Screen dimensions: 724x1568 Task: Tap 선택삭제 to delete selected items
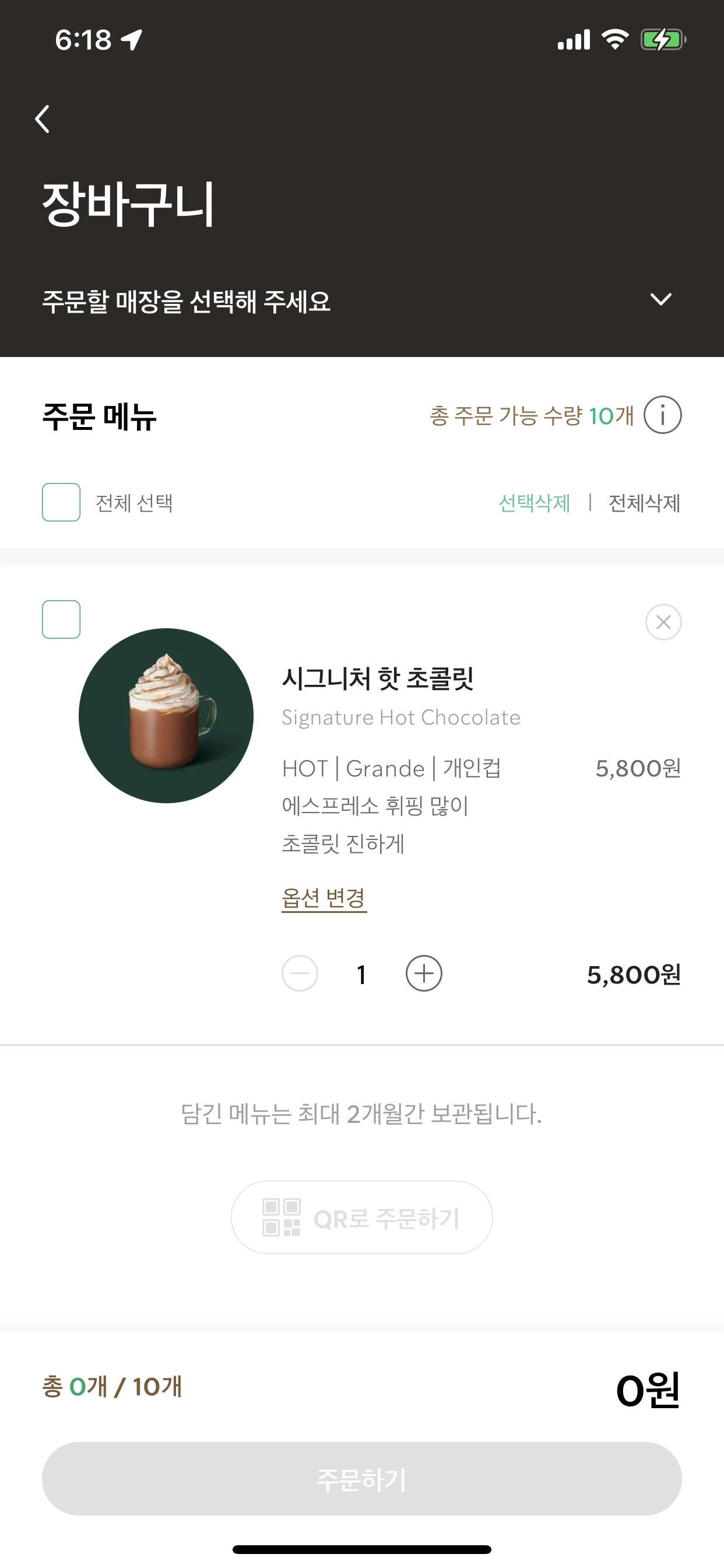pyautogui.click(x=534, y=503)
